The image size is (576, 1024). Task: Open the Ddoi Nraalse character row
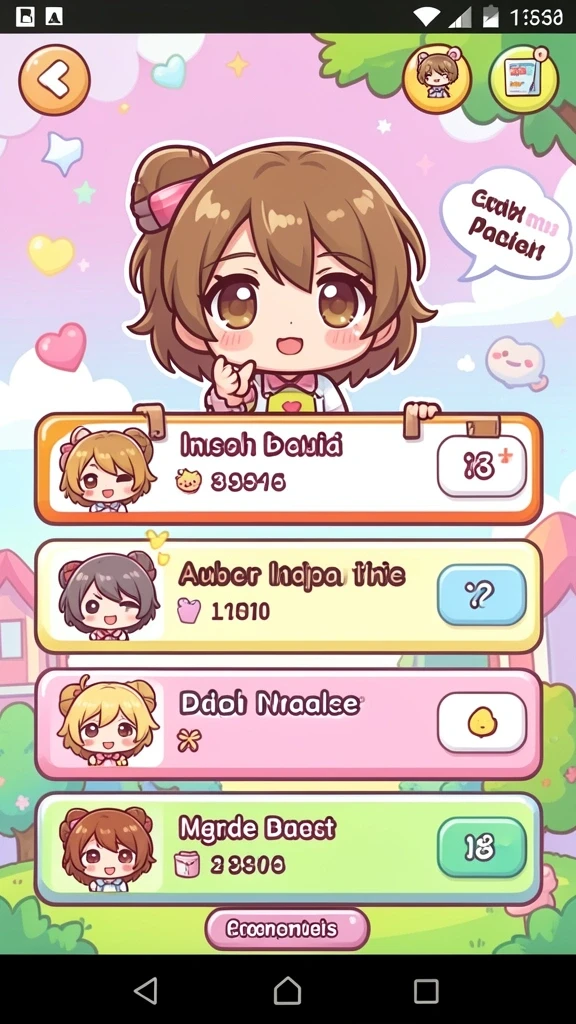(x=288, y=724)
